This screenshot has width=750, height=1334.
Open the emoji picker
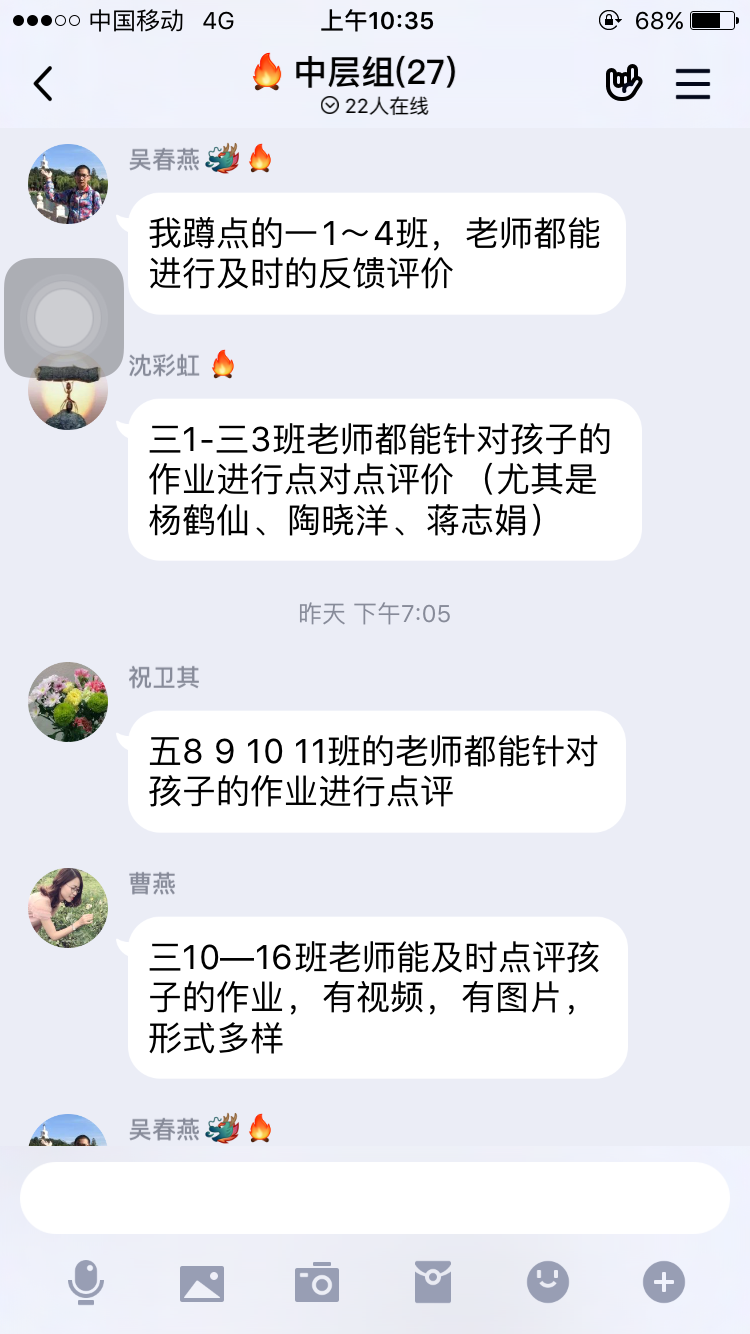(x=548, y=1282)
